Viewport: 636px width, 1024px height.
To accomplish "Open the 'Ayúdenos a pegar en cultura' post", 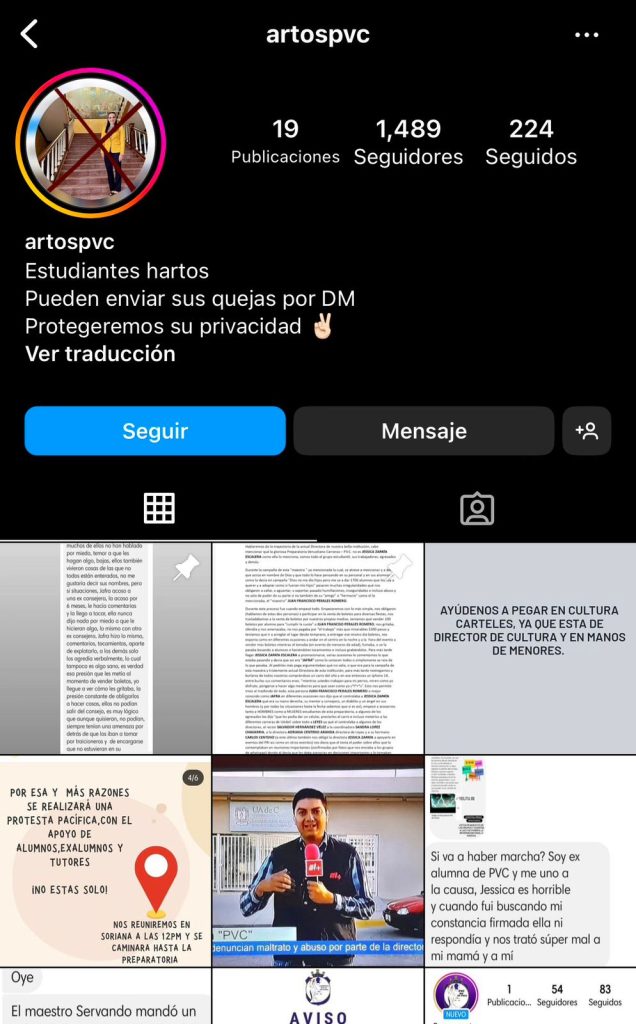I will coord(530,648).
